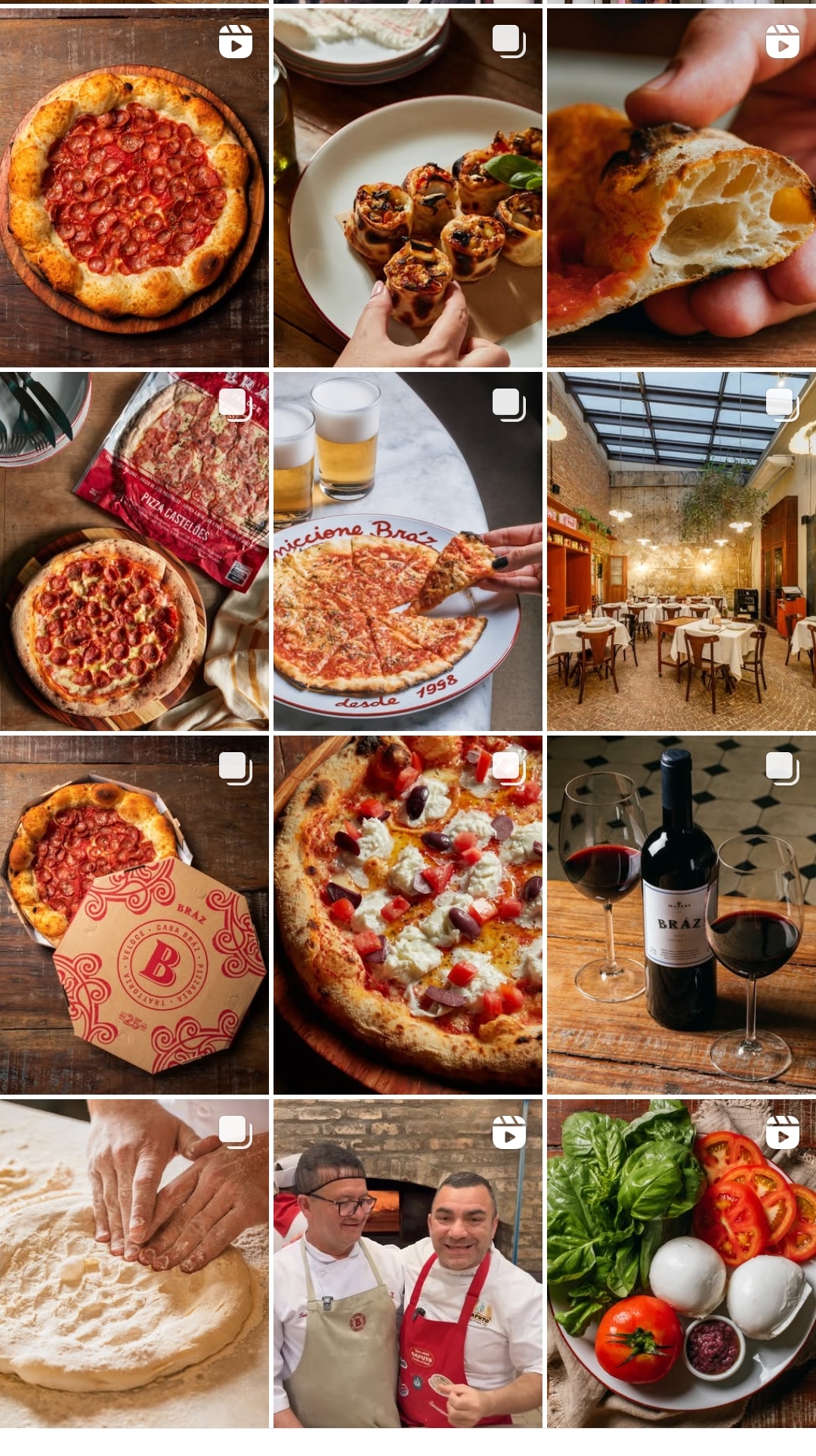The width and height of the screenshot is (816, 1456).
Task: View the restaurant dining room post
Action: [x=682, y=551]
